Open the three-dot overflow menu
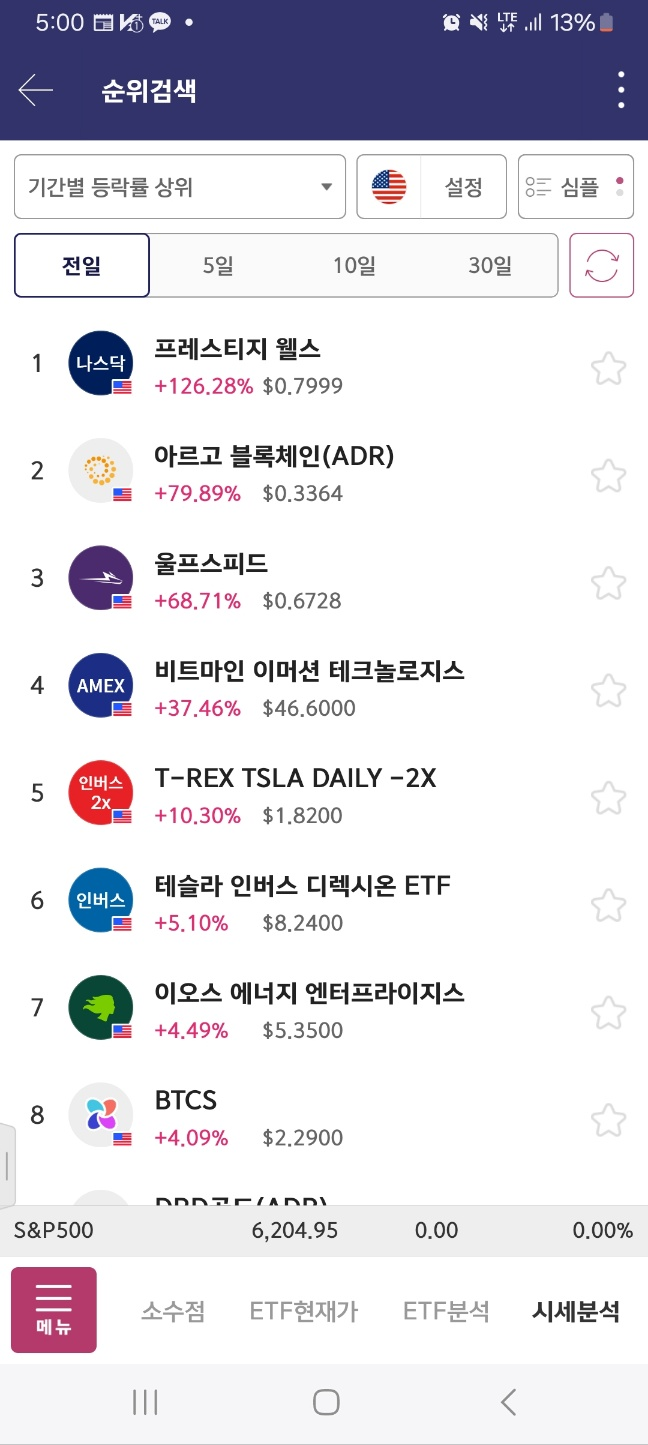 [621, 91]
